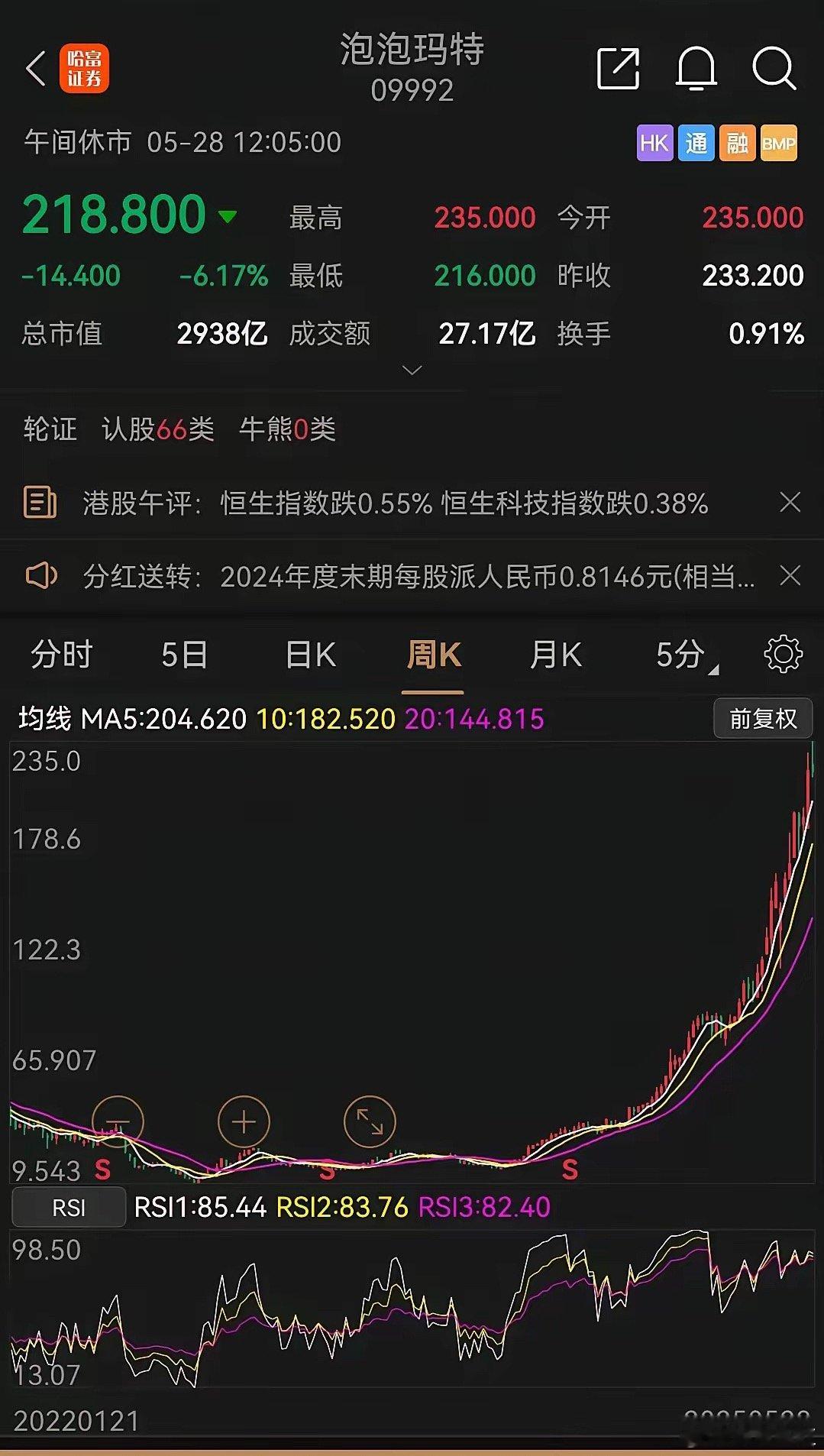
Task: Toggle 前复权 price adjustment mode
Action: pos(762,718)
